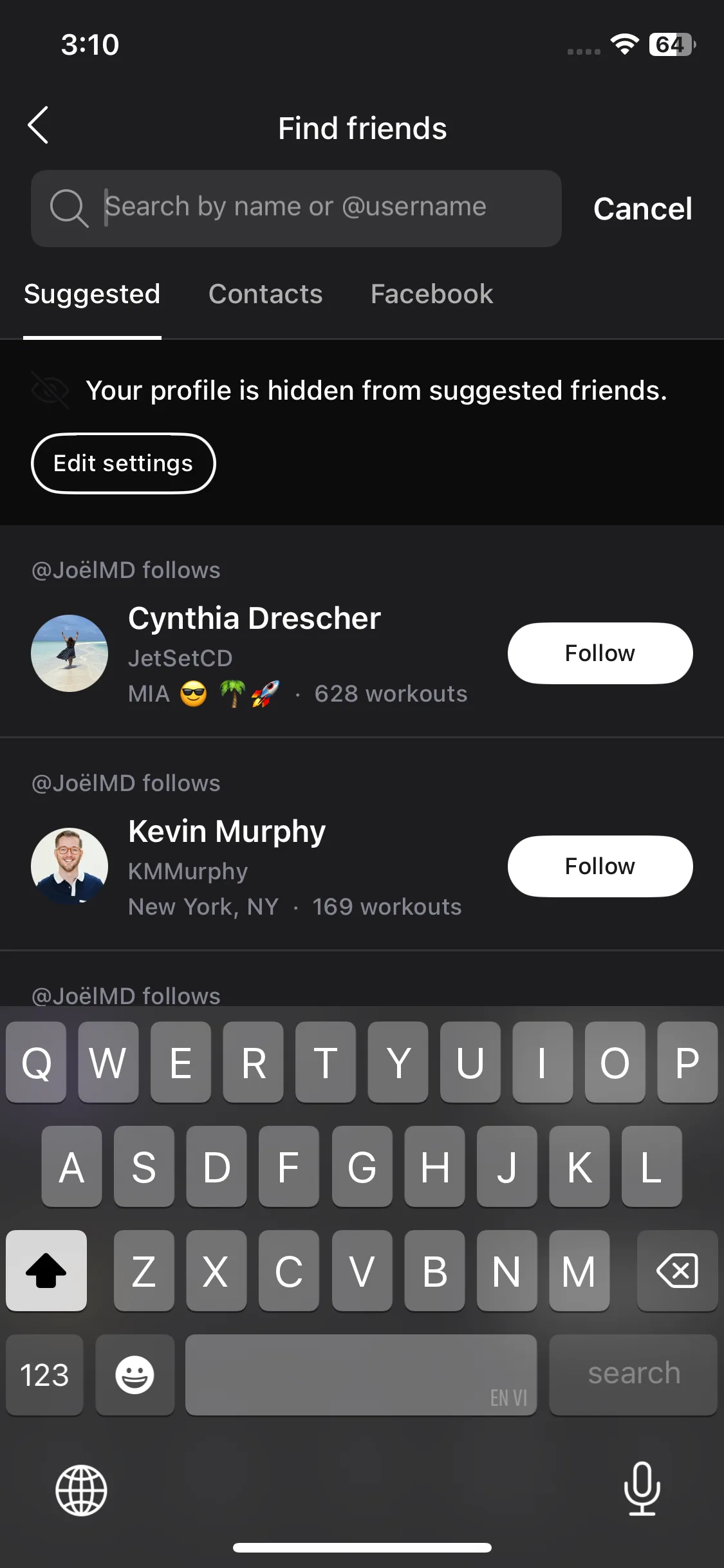
Task: Follow Kevin Murphy
Action: [x=600, y=866]
